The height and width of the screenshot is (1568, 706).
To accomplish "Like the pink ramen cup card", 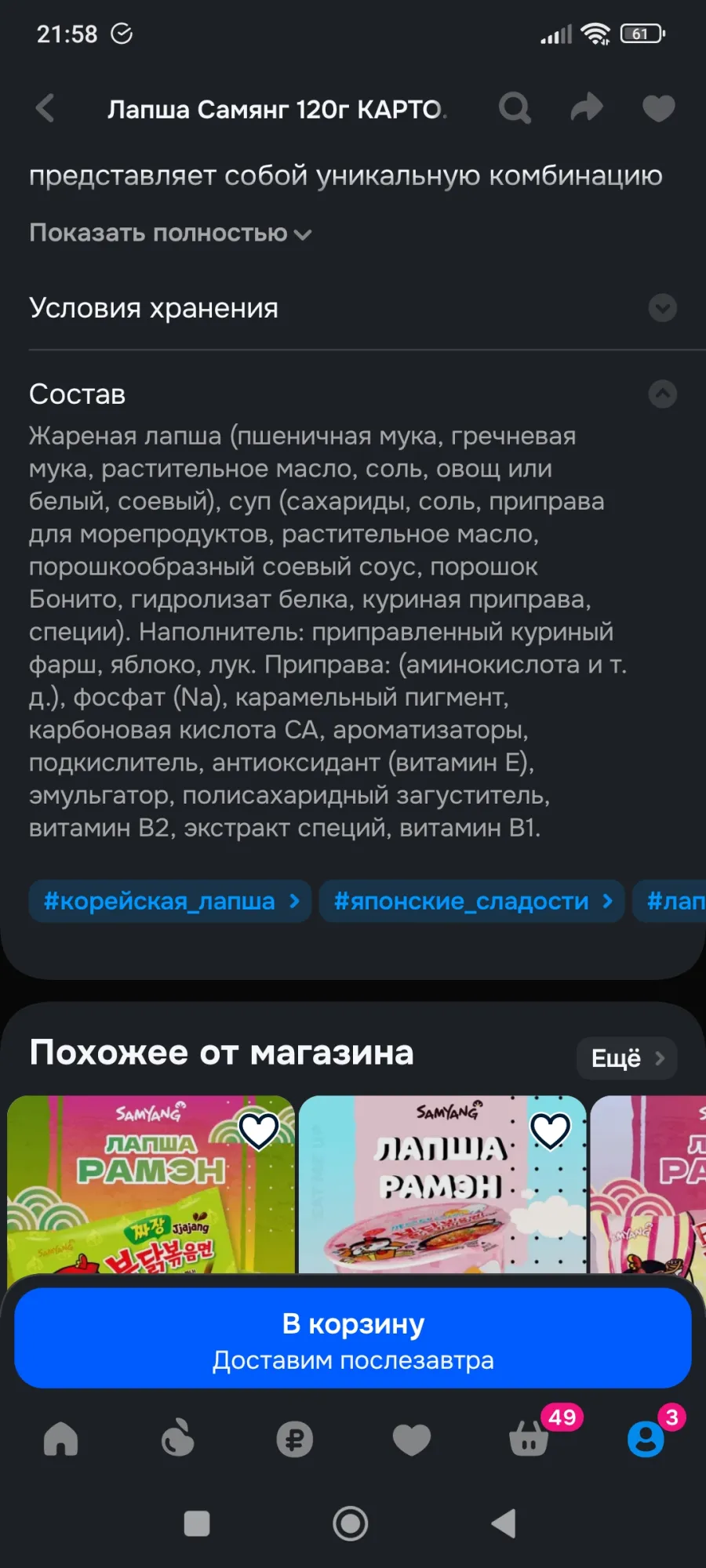I will [550, 1130].
